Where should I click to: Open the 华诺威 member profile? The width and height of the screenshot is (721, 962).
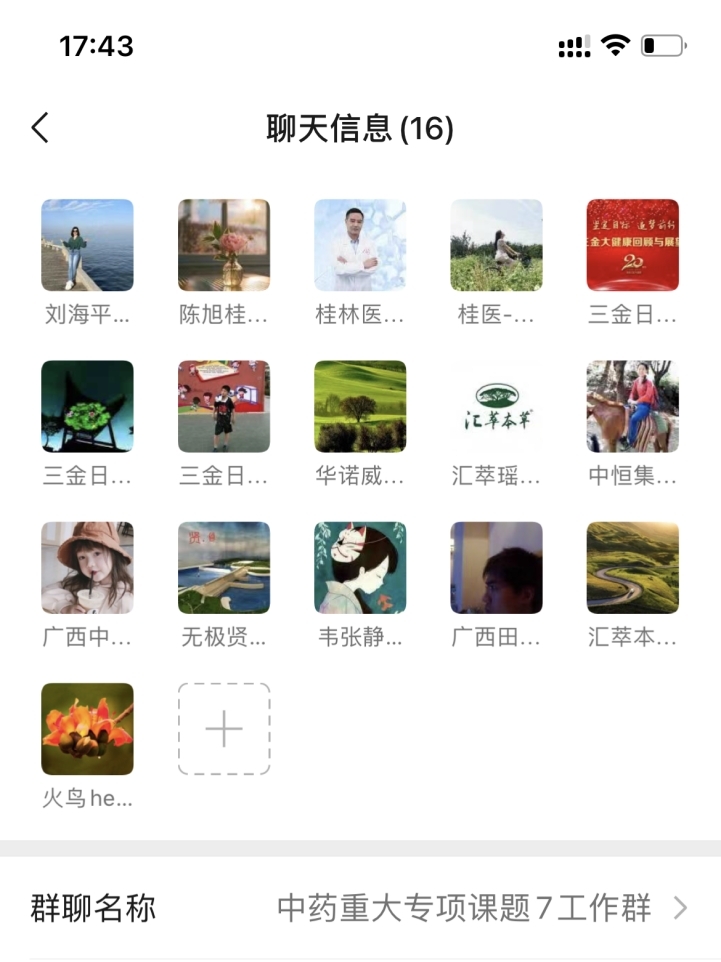(x=360, y=406)
